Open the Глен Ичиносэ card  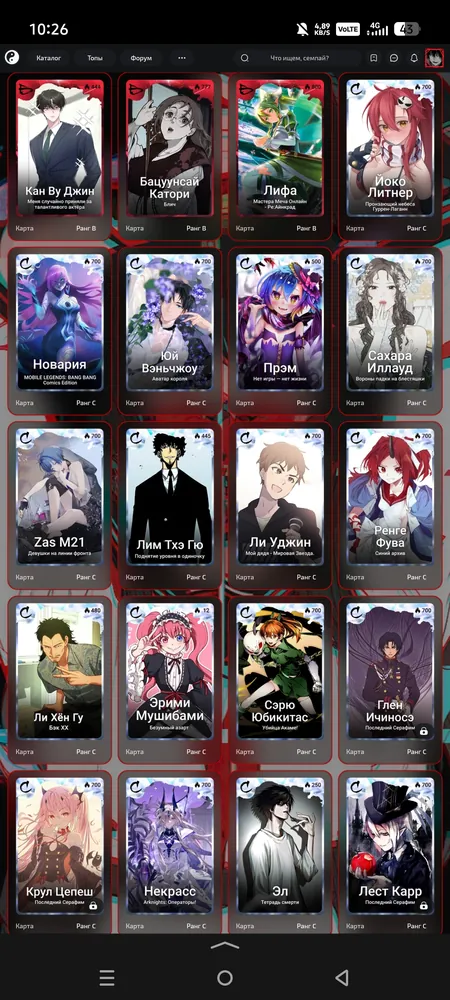click(390, 680)
